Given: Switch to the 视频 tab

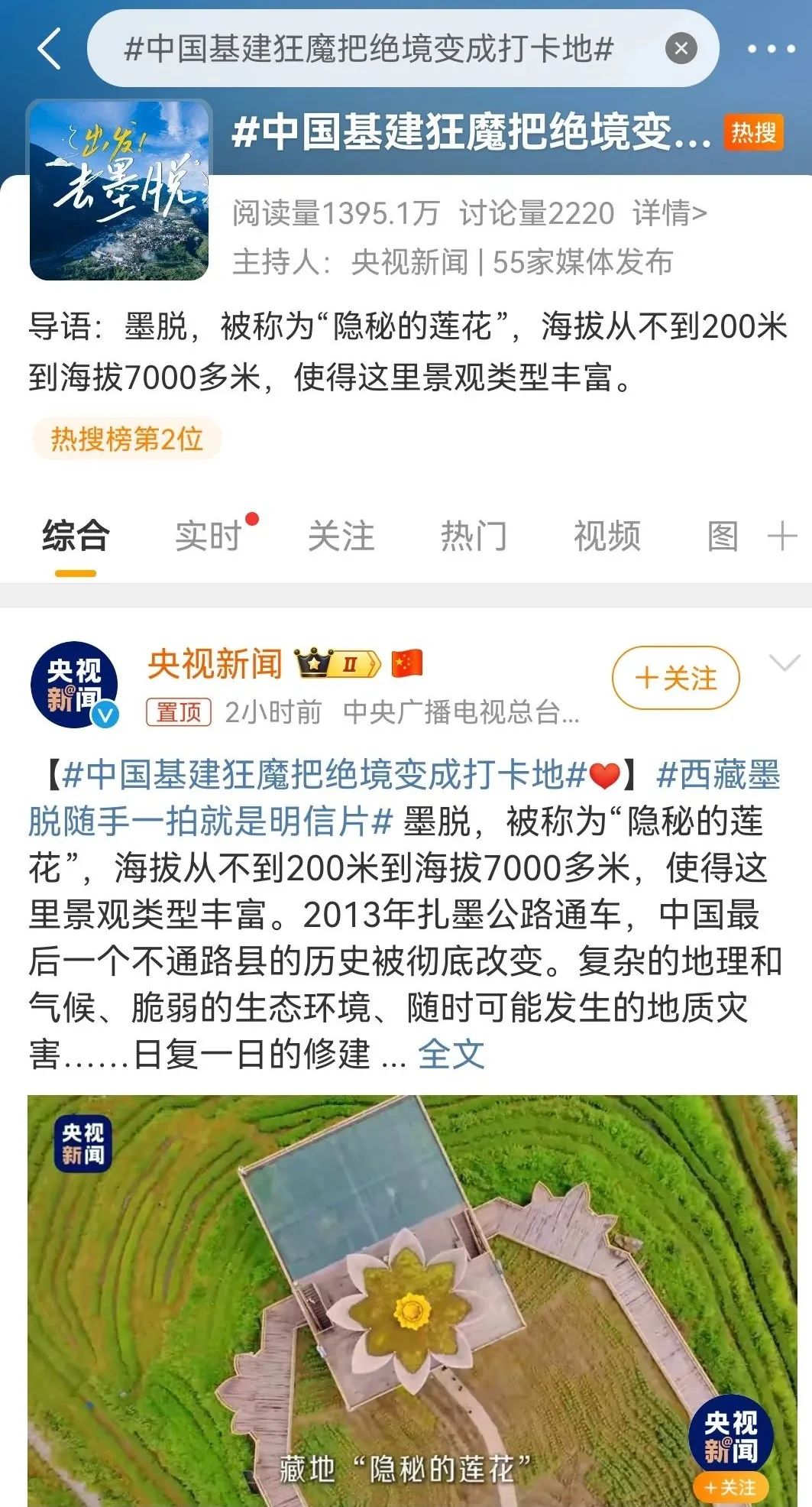Looking at the screenshot, I should point(607,536).
